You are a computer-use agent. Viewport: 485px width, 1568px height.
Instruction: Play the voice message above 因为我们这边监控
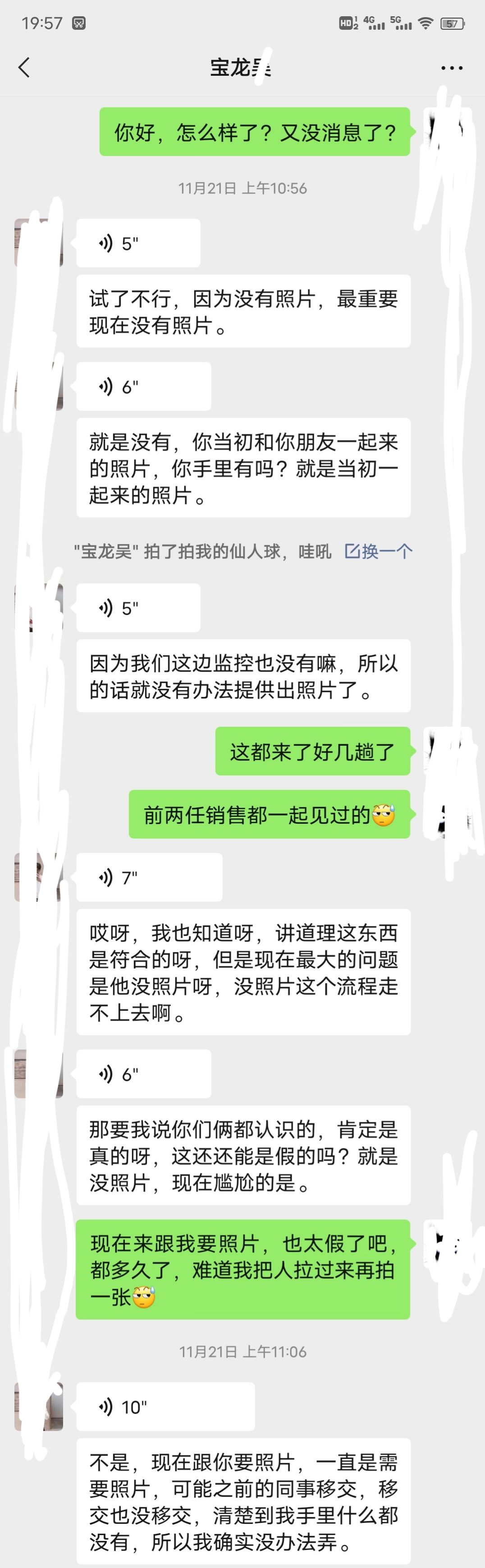138,608
